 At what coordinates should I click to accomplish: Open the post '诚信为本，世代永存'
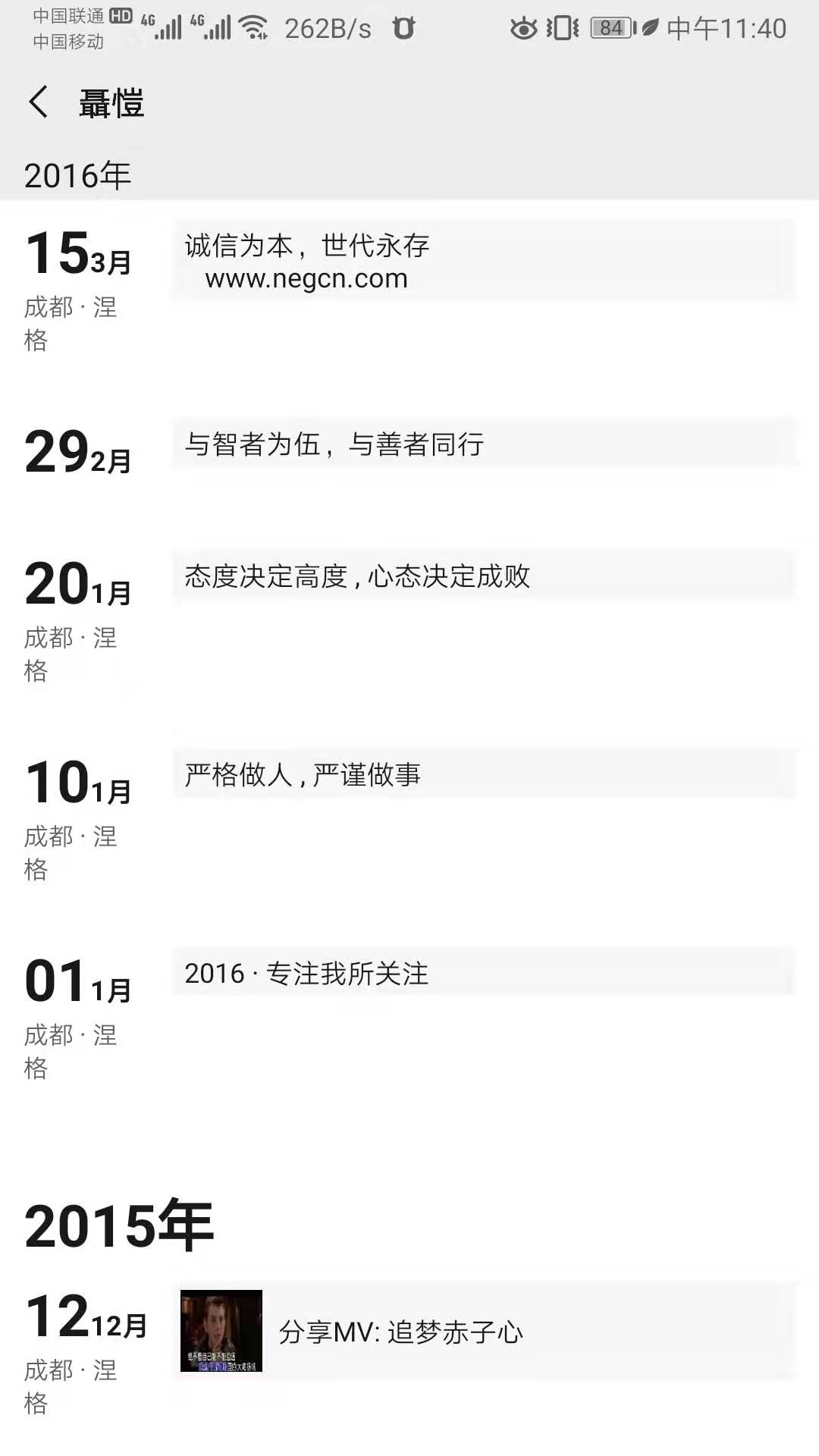(484, 260)
